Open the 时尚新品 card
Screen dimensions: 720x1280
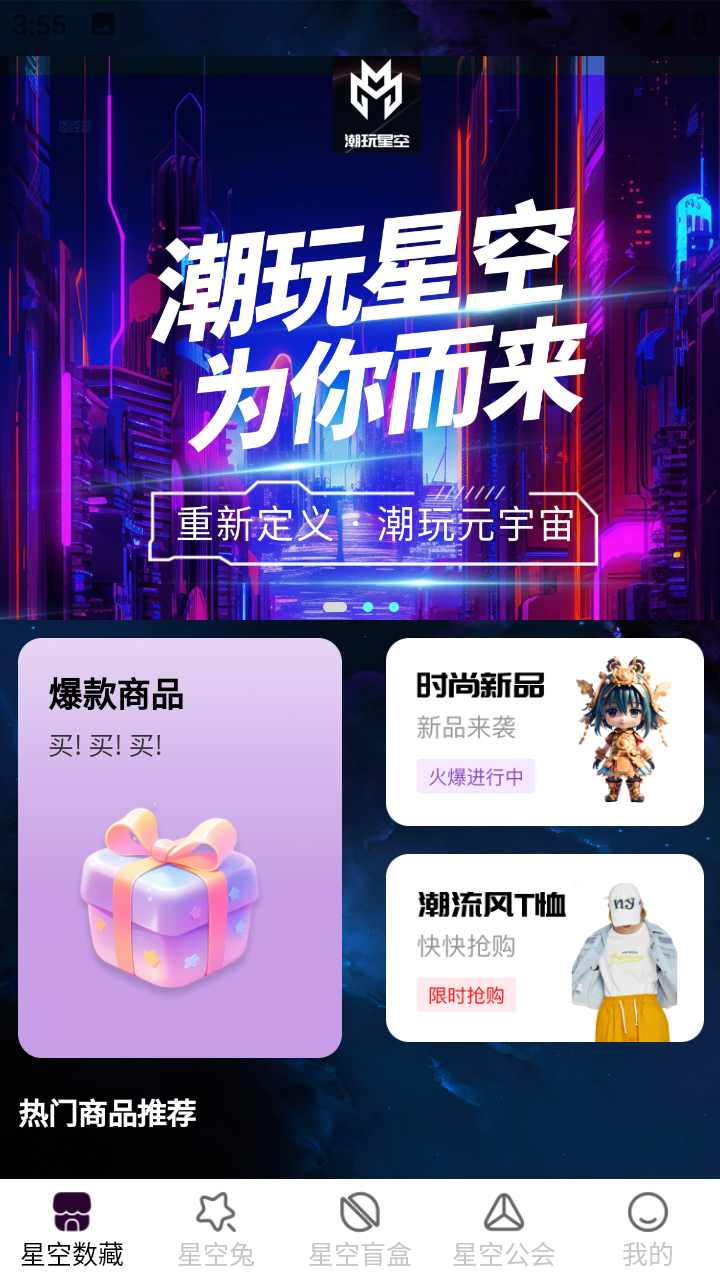tap(545, 732)
